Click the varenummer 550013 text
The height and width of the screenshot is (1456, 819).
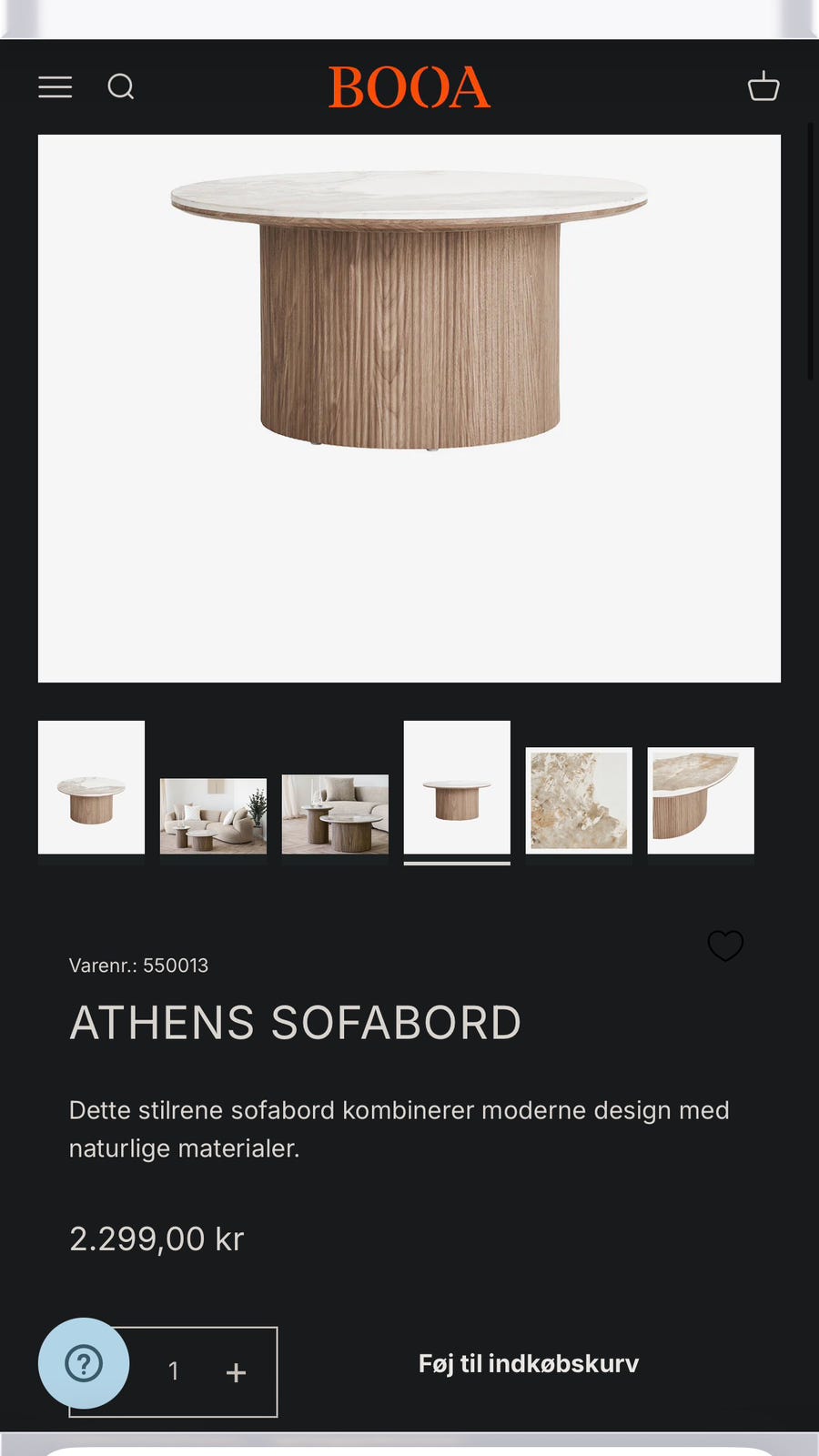click(138, 966)
